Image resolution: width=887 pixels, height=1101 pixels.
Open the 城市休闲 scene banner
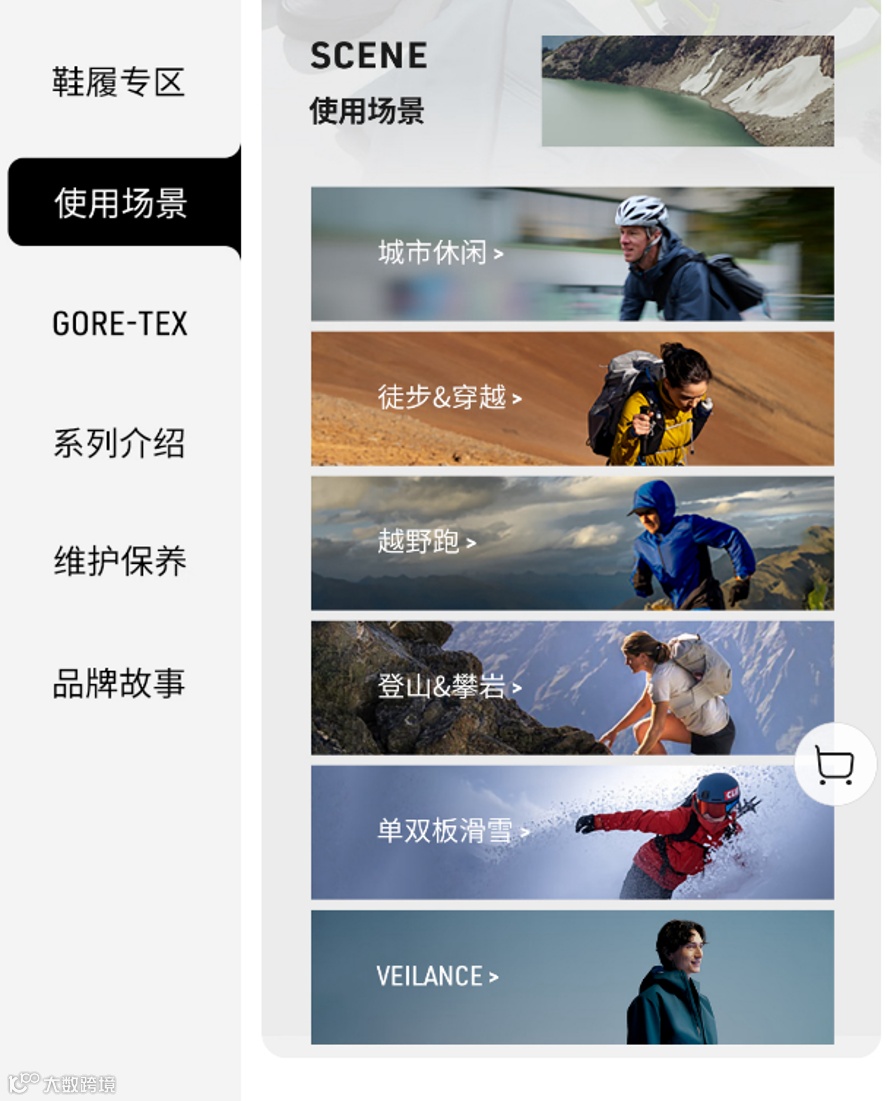571,254
